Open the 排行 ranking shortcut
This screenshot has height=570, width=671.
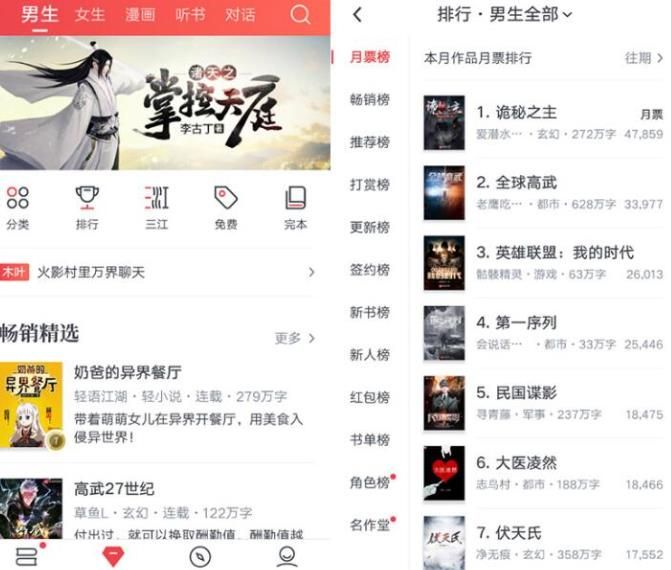(87, 207)
